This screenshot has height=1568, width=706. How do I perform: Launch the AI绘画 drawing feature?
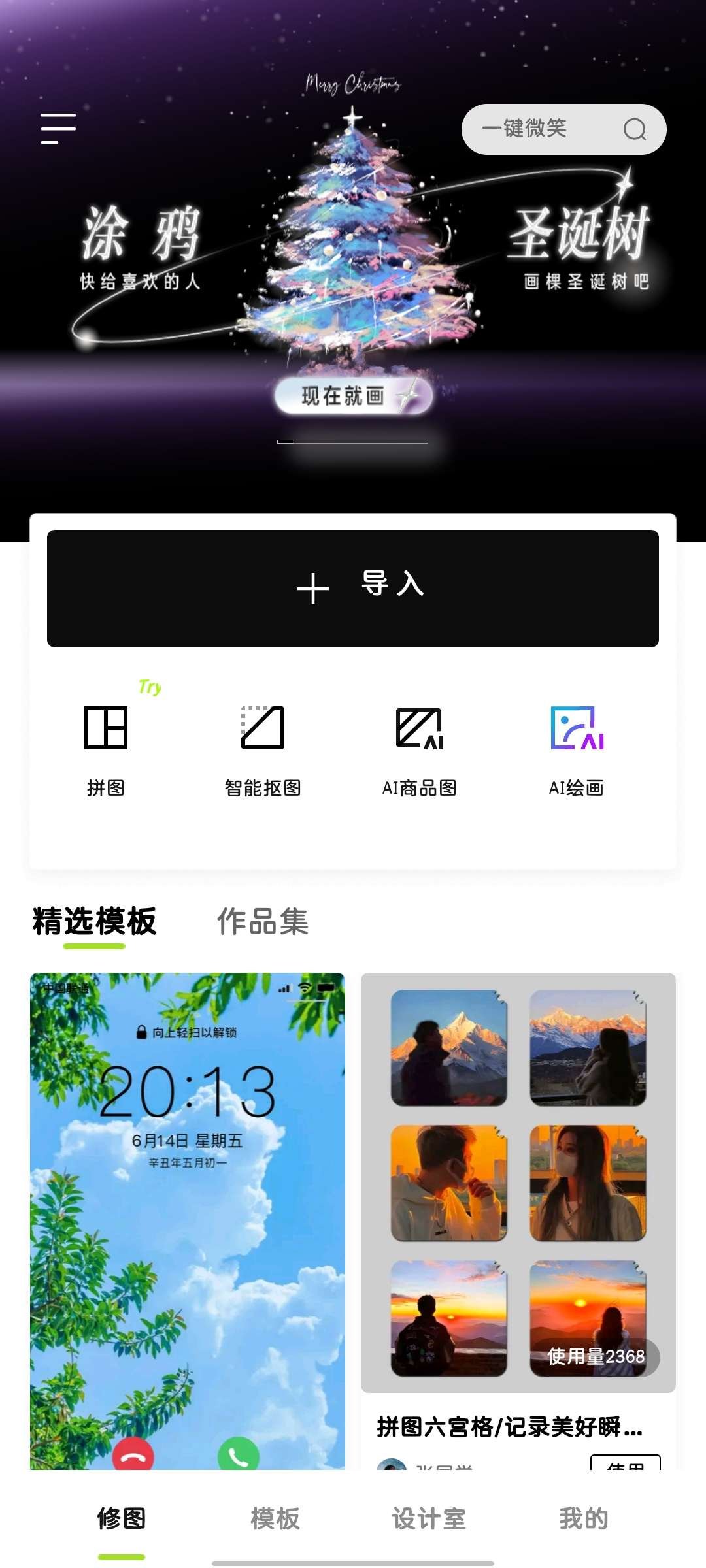coord(576,745)
